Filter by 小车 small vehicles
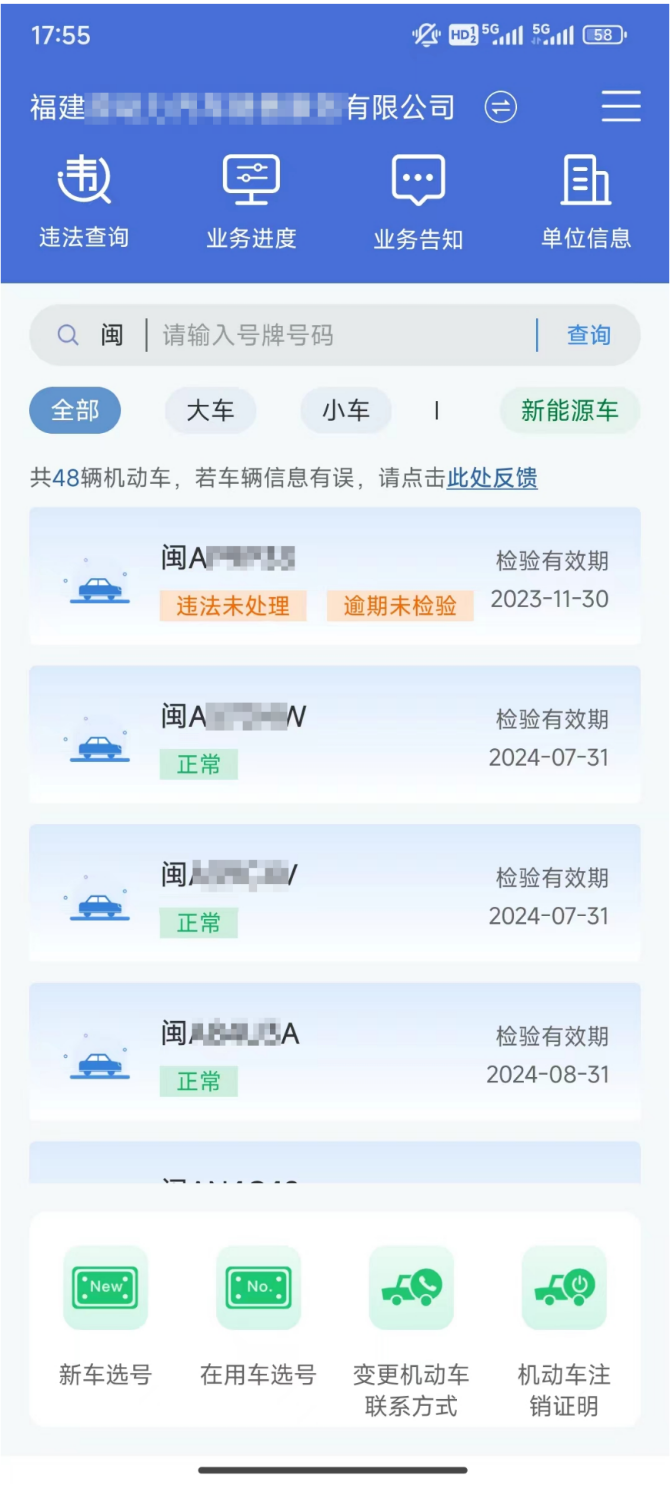Screen dimensions: 670x1489 pyautogui.click(x=346, y=410)
